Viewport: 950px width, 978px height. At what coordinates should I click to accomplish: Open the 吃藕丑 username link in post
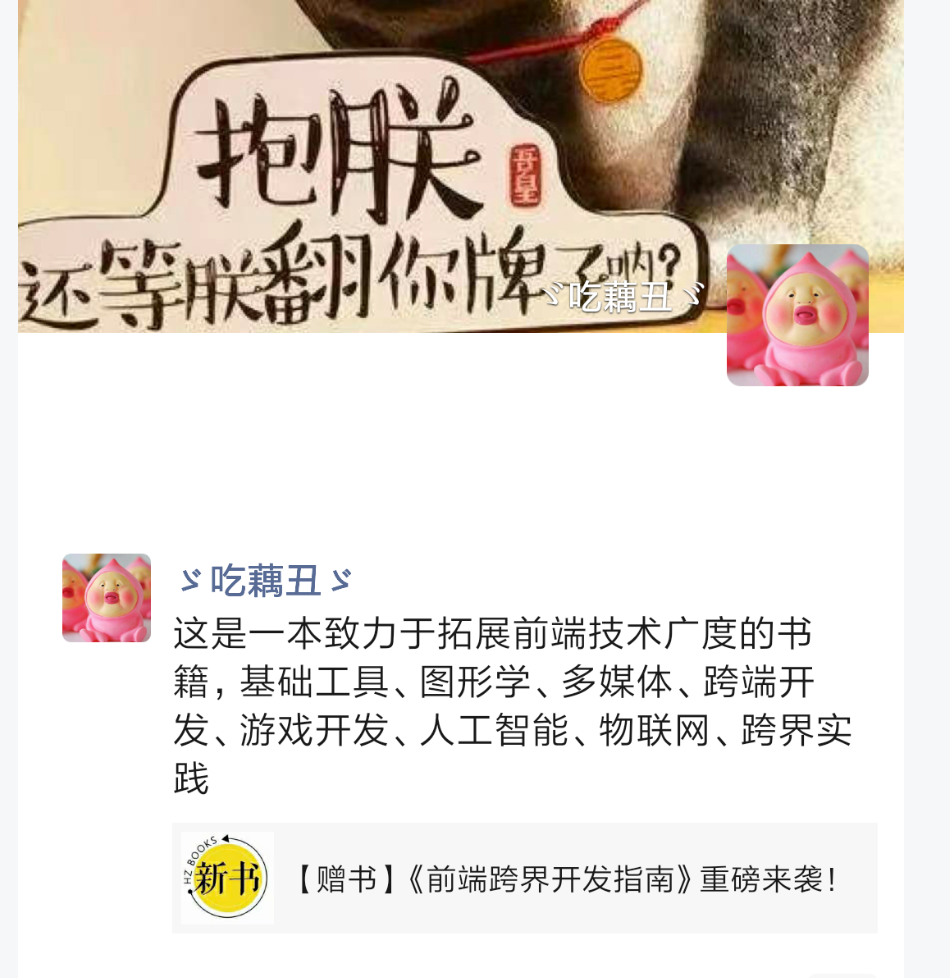tap(265, 581)
